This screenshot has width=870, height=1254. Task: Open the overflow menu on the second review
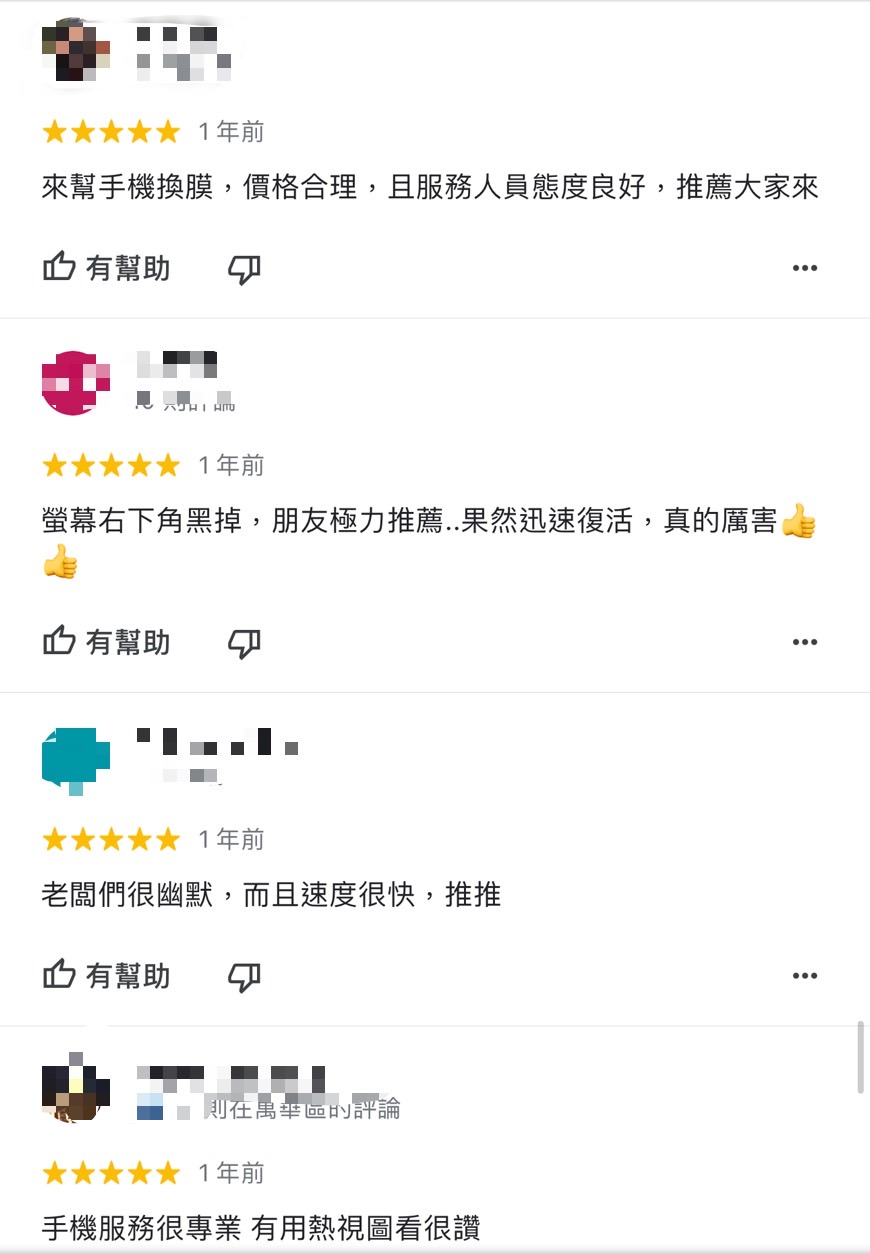806,641
